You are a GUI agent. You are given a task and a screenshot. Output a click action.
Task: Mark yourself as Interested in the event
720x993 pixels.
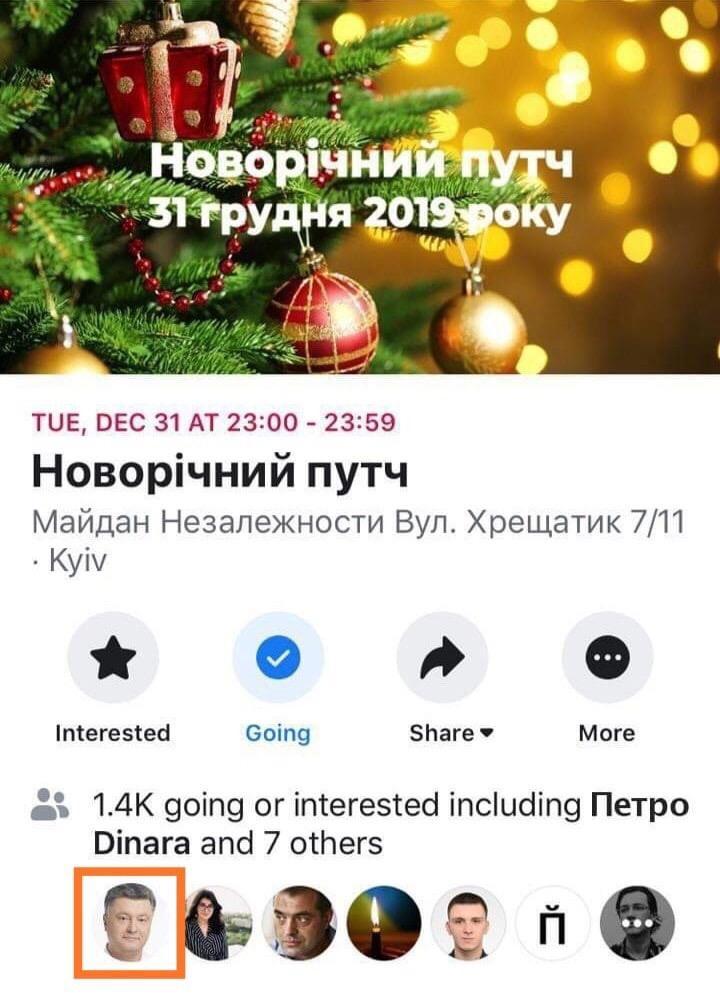point(112,657)
